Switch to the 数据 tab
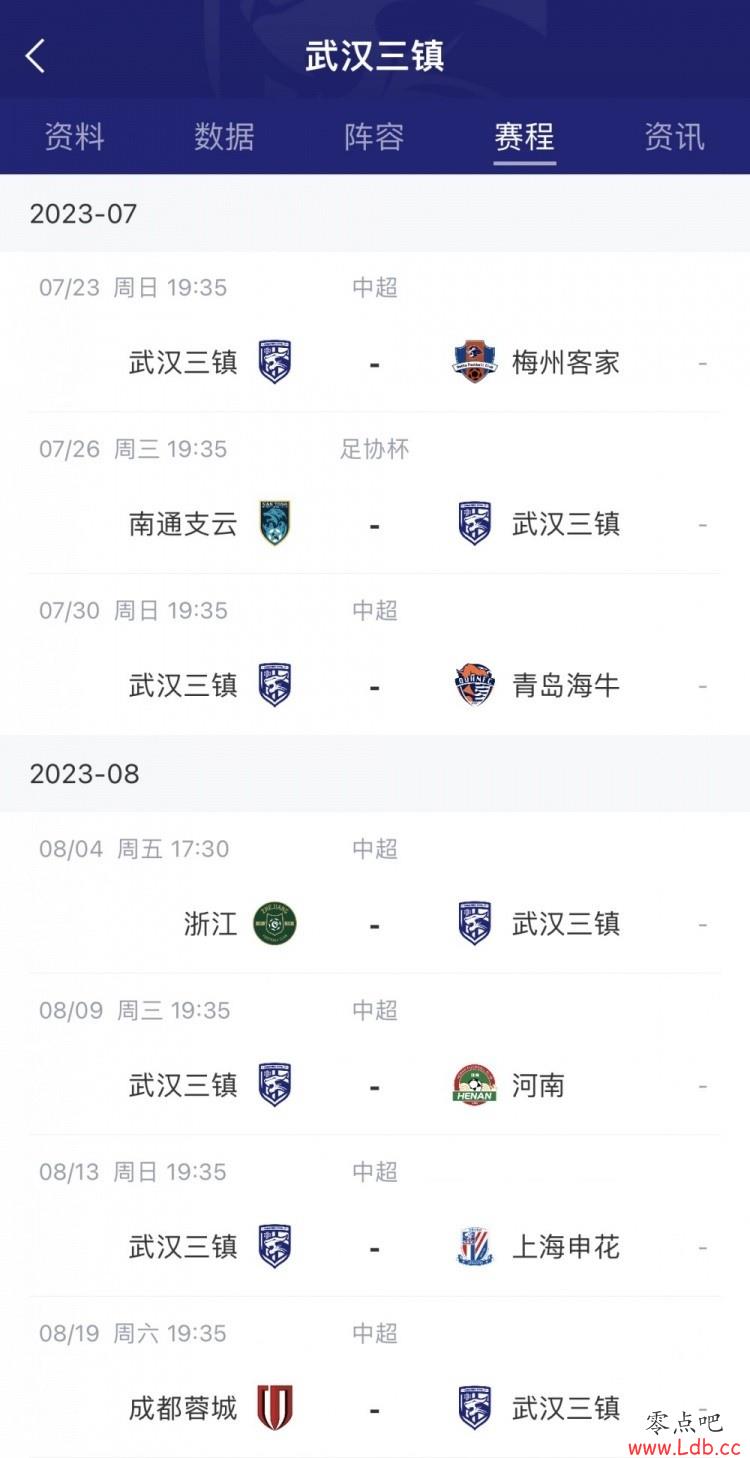 coord(224,136)
